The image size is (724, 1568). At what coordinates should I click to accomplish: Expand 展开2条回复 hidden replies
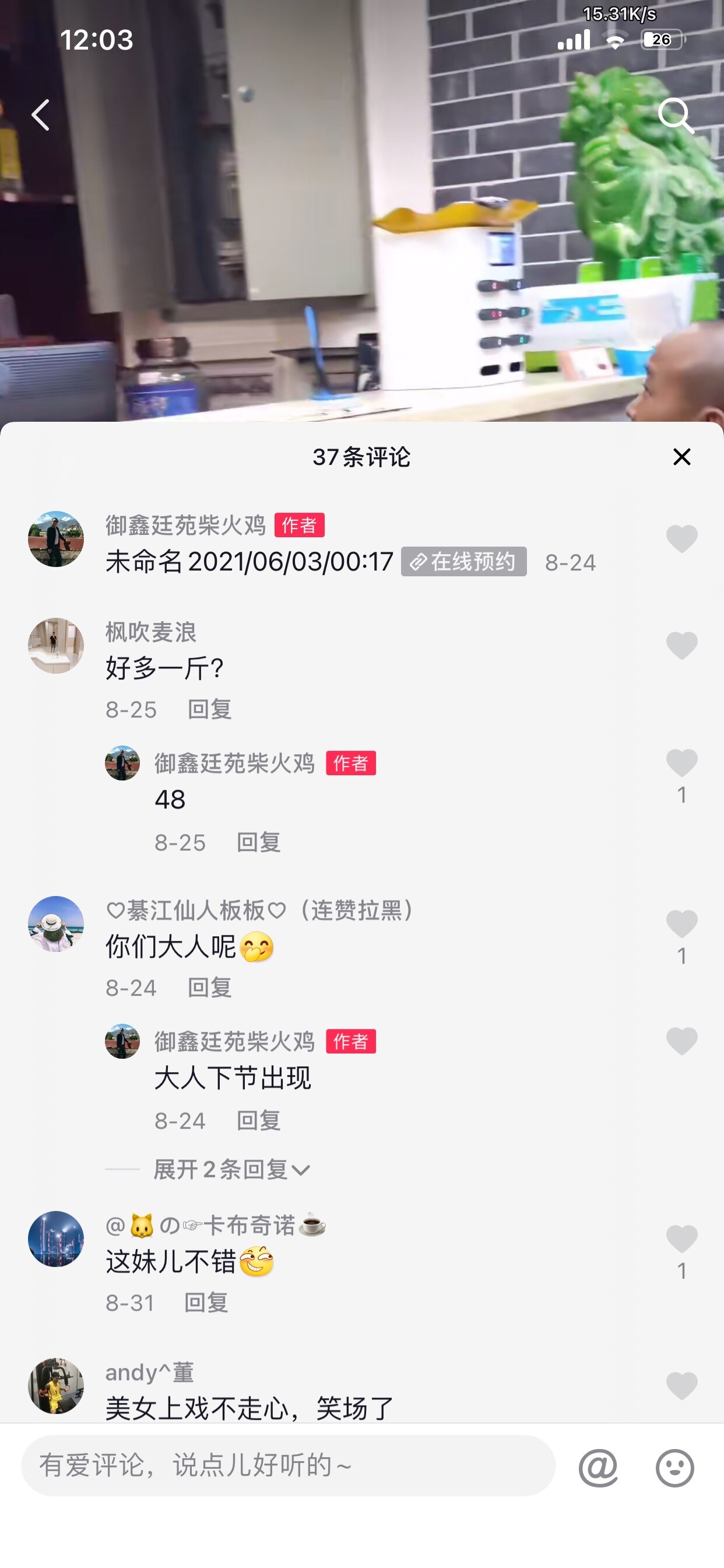coord(231,1170)
